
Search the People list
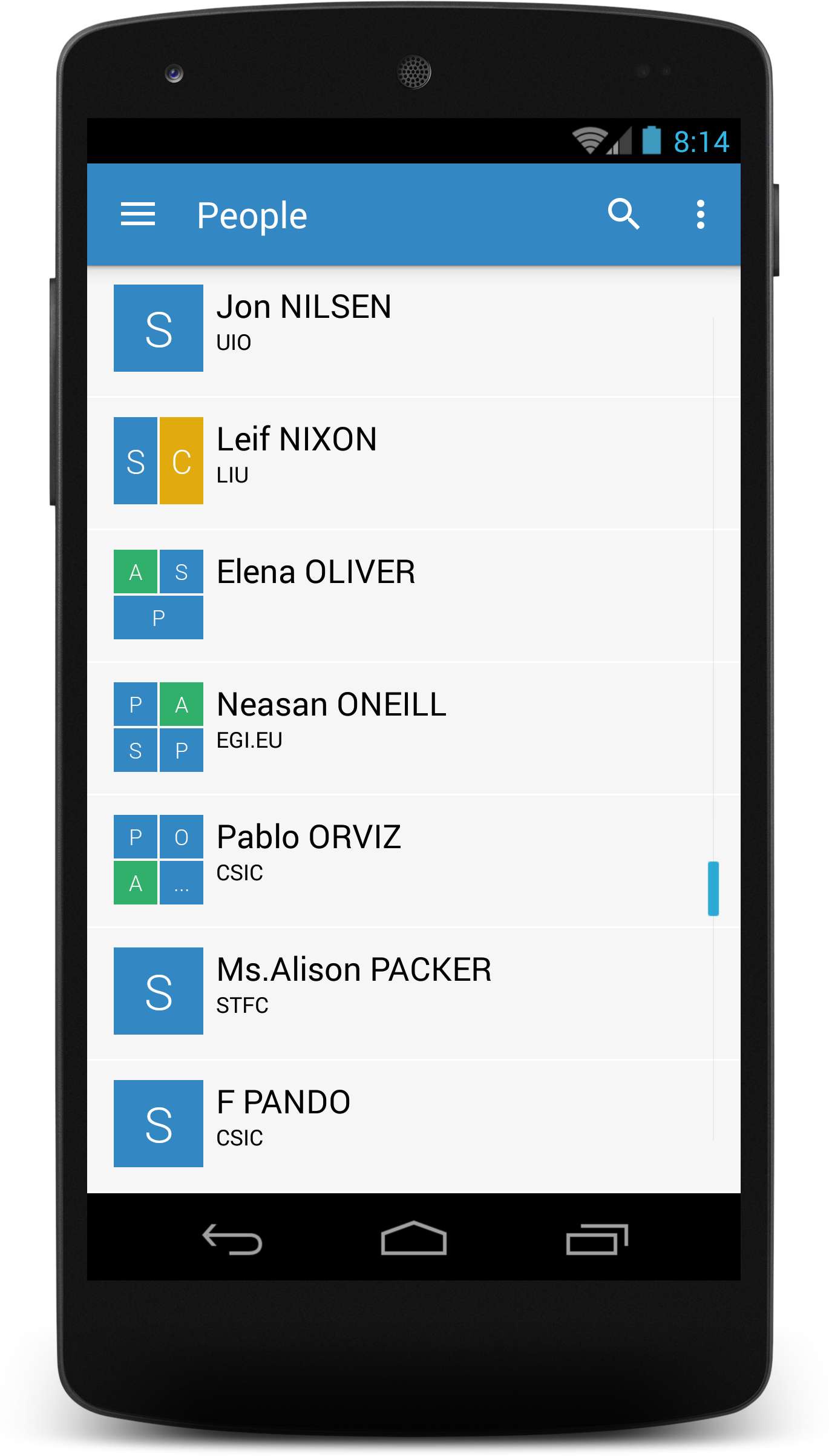(623, 214)
